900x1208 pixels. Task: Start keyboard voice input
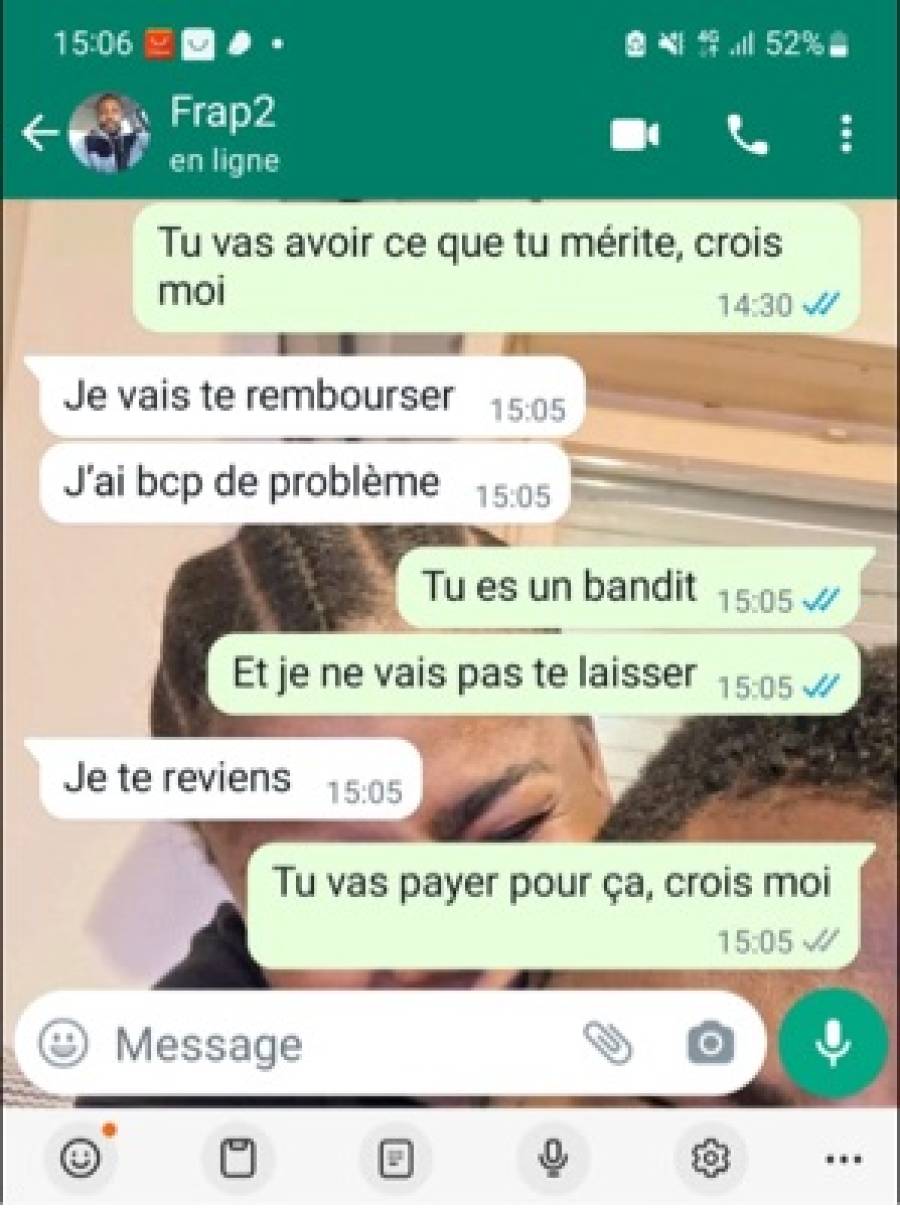click(552, 1159)
